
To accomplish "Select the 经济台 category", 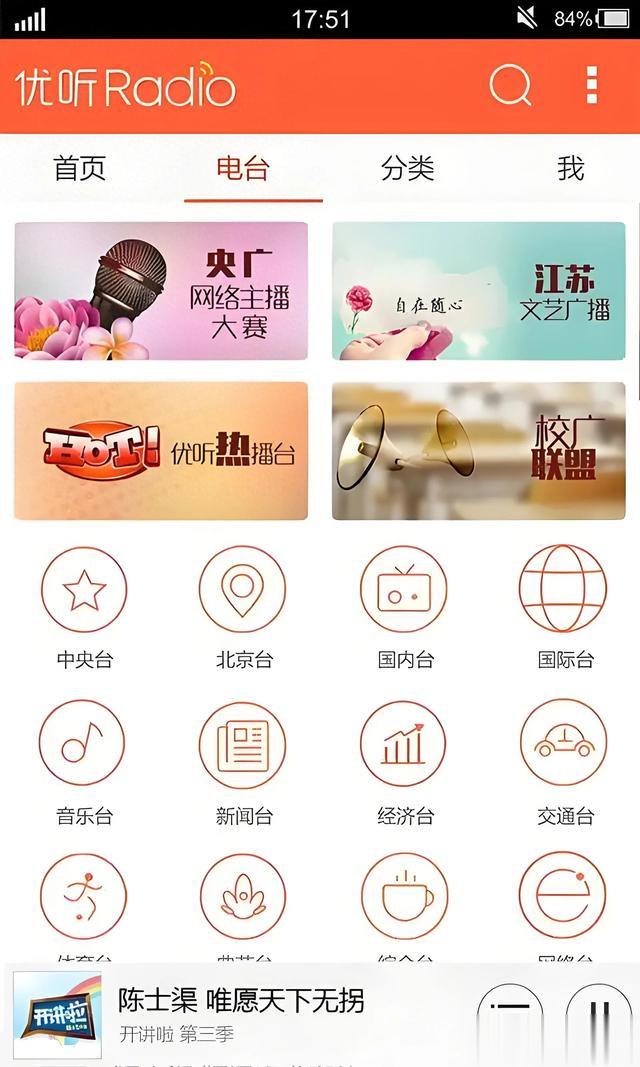I will pyautogui.click(x=404, y=763).
